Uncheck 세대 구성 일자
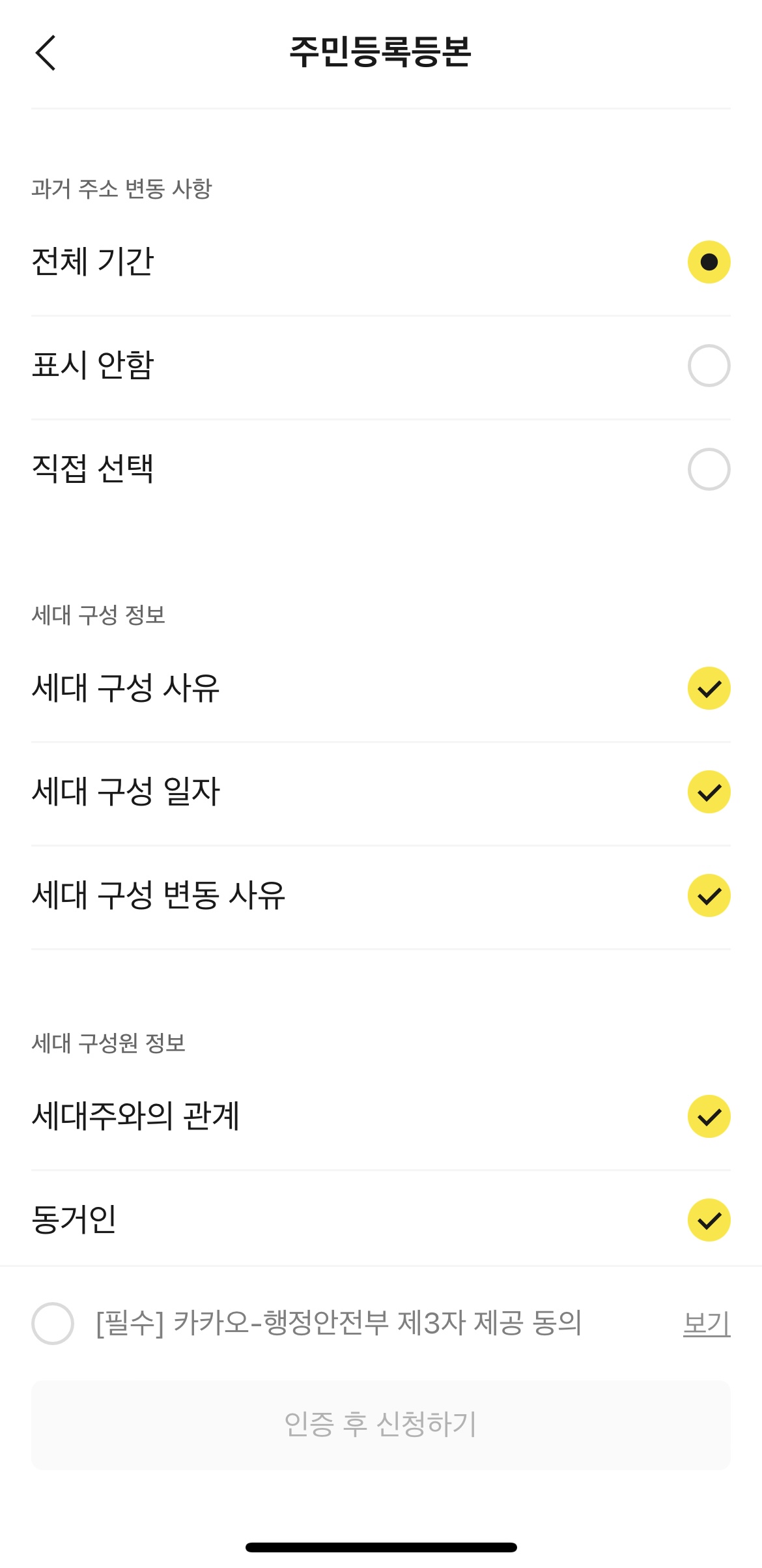 point(709,791)
